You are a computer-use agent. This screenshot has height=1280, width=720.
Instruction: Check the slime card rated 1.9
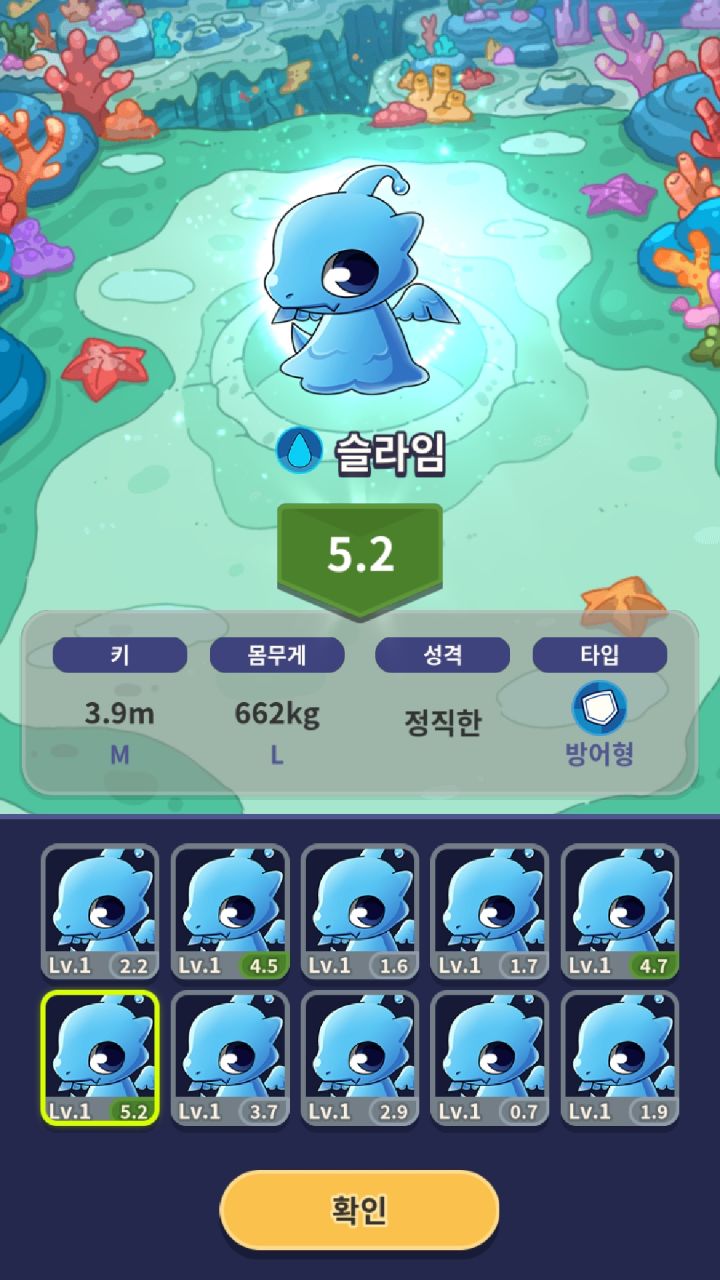(x=620, y=1058)
